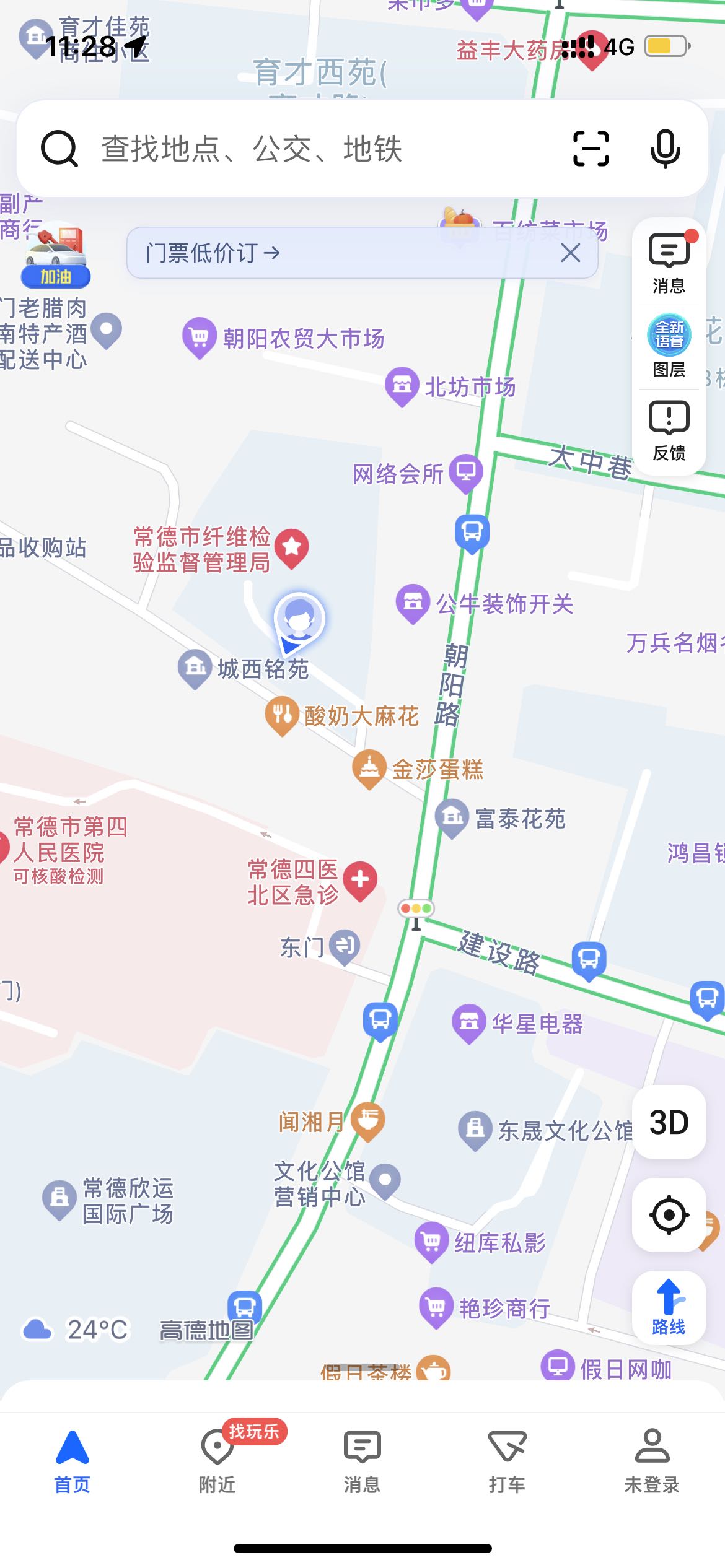Open the scan icon in search bar
The height and width of the screenshot is (1568, 725).
[x=591, y=149]
